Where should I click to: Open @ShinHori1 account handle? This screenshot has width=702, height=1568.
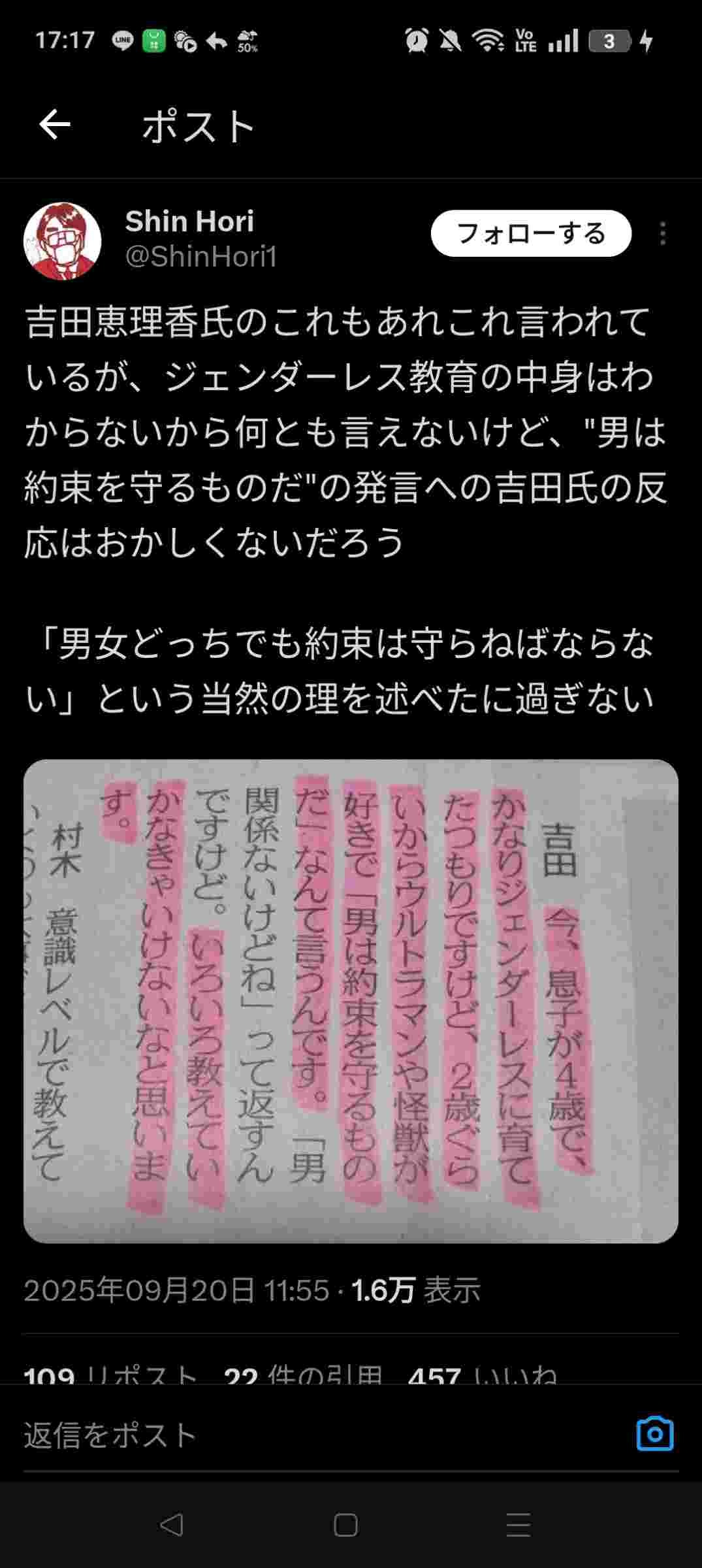pyautogui.click(x=201, y=257)
